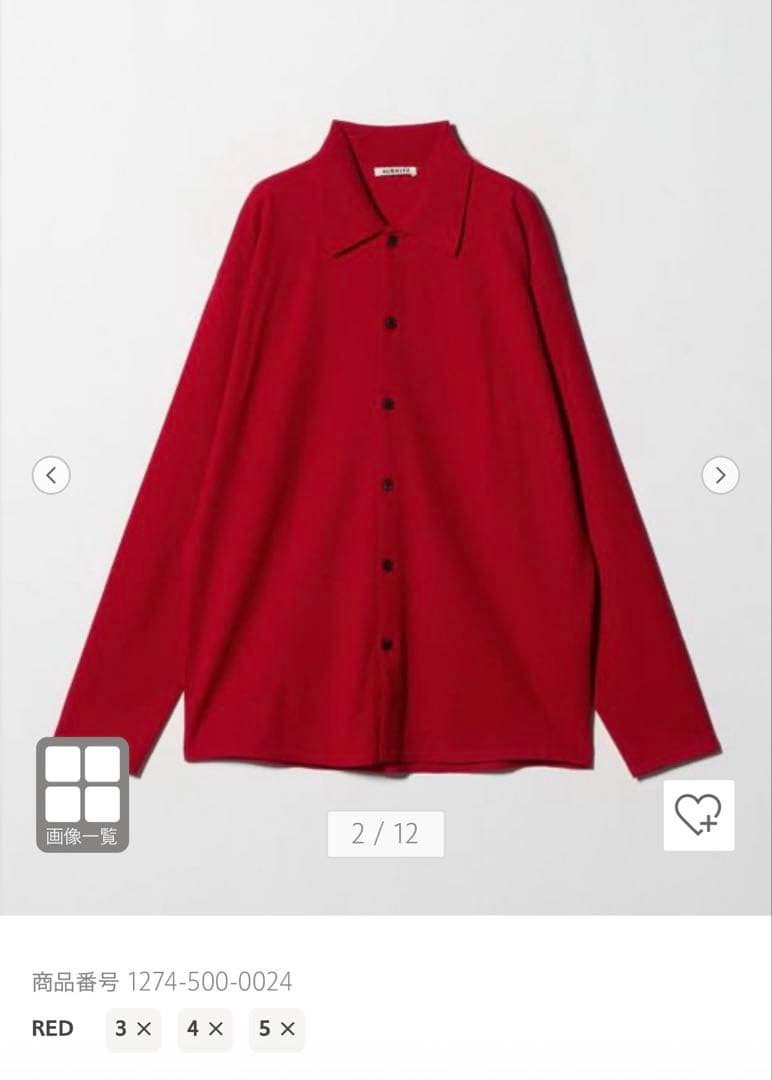Screen dimensions: 772x1080
Task: Reveal remaining photos using next-image control
Action: click(720, 475)
